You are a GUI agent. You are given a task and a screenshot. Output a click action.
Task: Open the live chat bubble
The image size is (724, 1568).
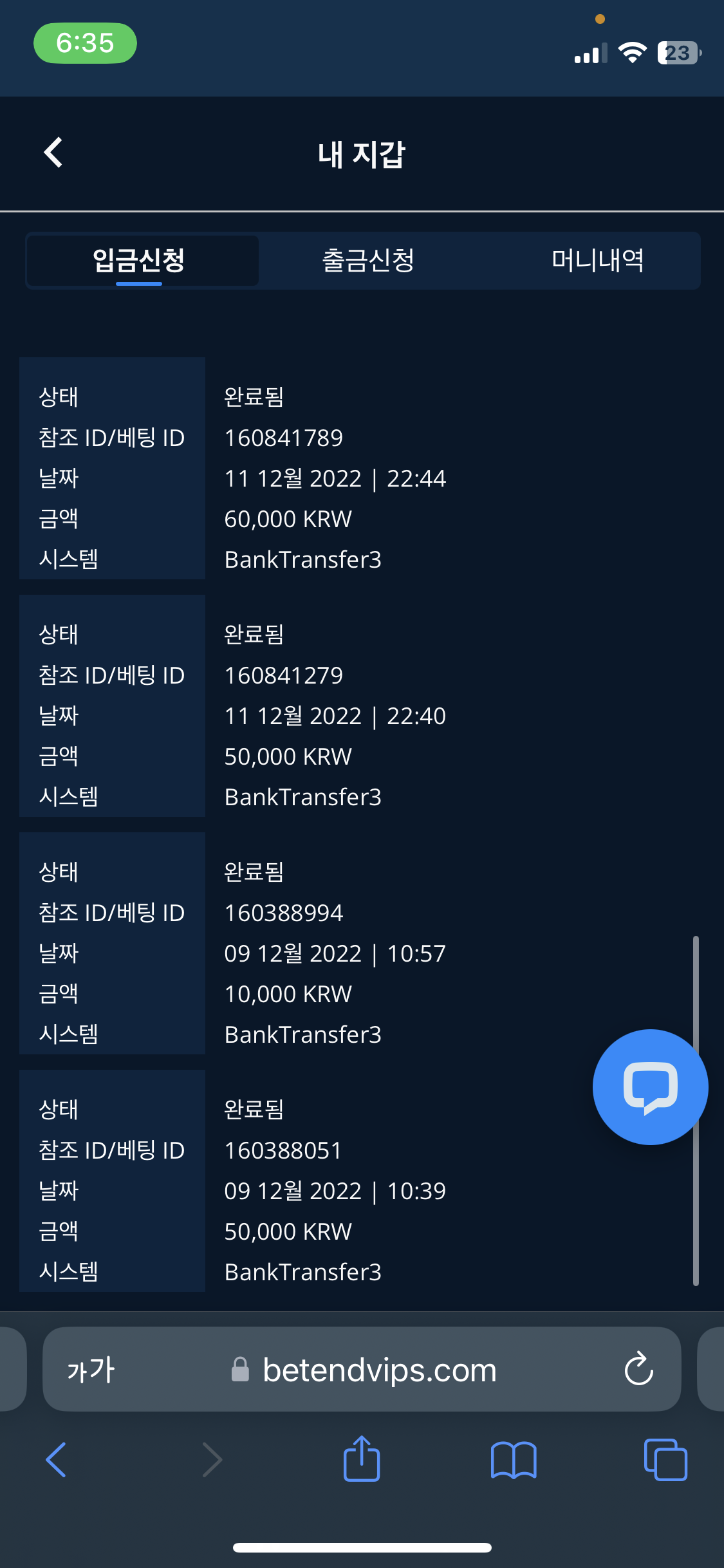coord(650,1087)
